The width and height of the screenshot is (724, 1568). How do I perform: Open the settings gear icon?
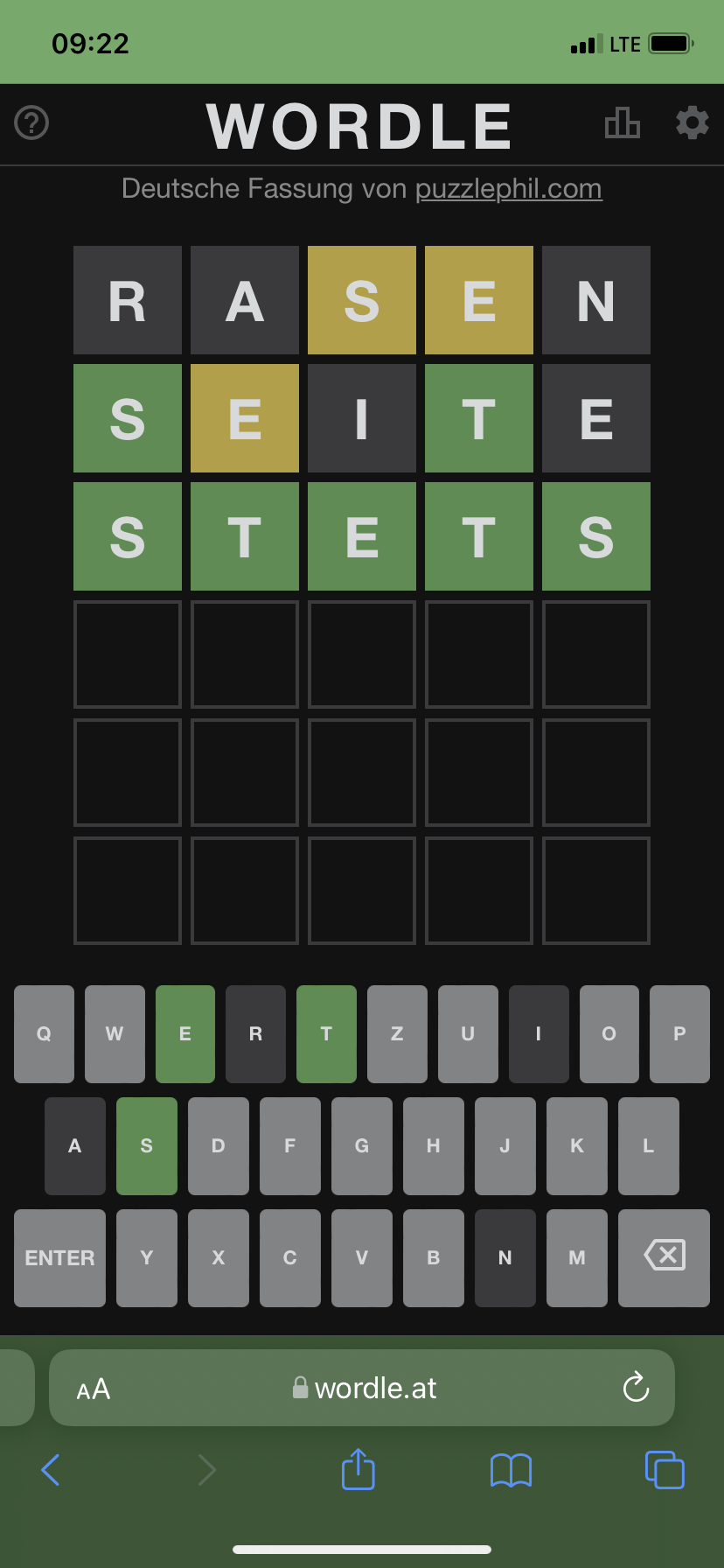(692, 122)
